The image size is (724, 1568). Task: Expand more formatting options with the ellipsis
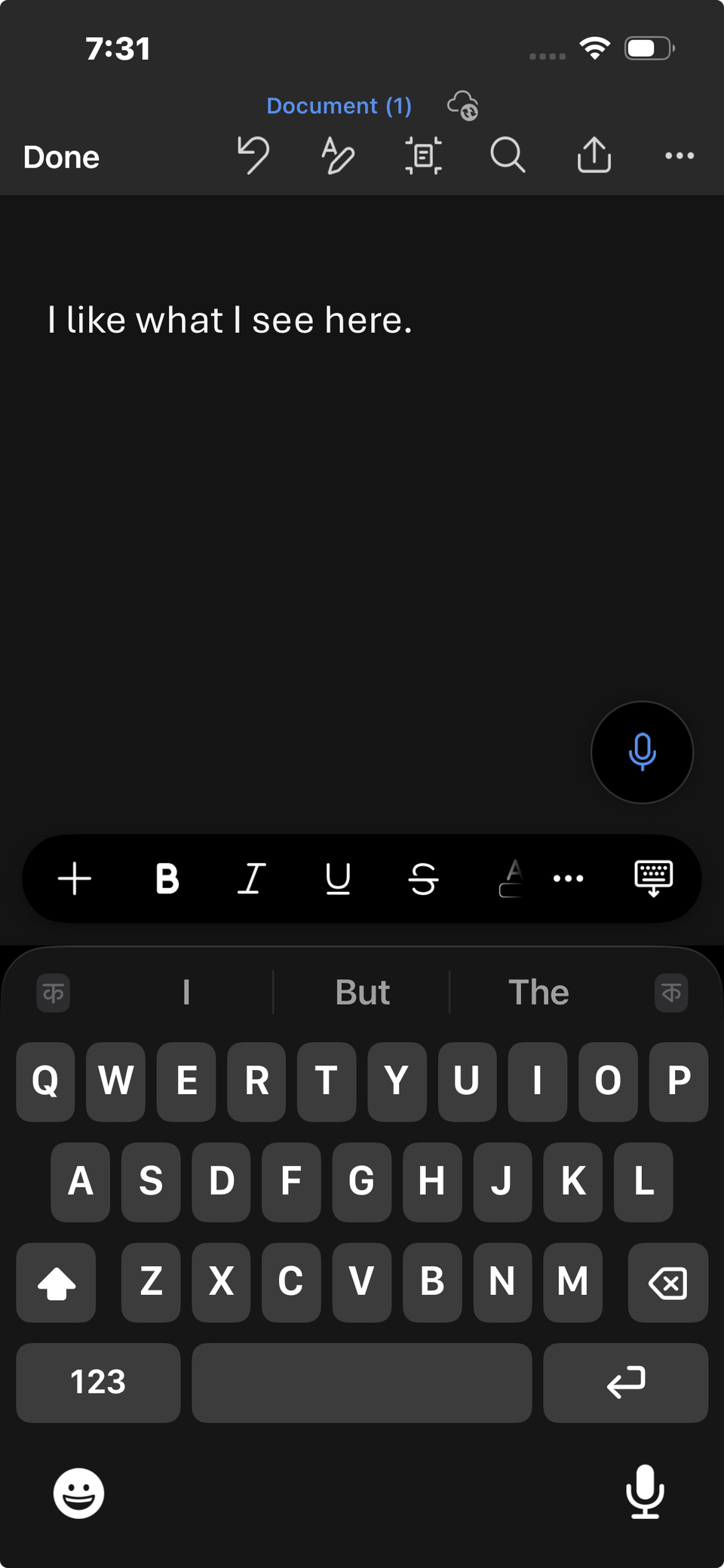(x=568, y=878)
